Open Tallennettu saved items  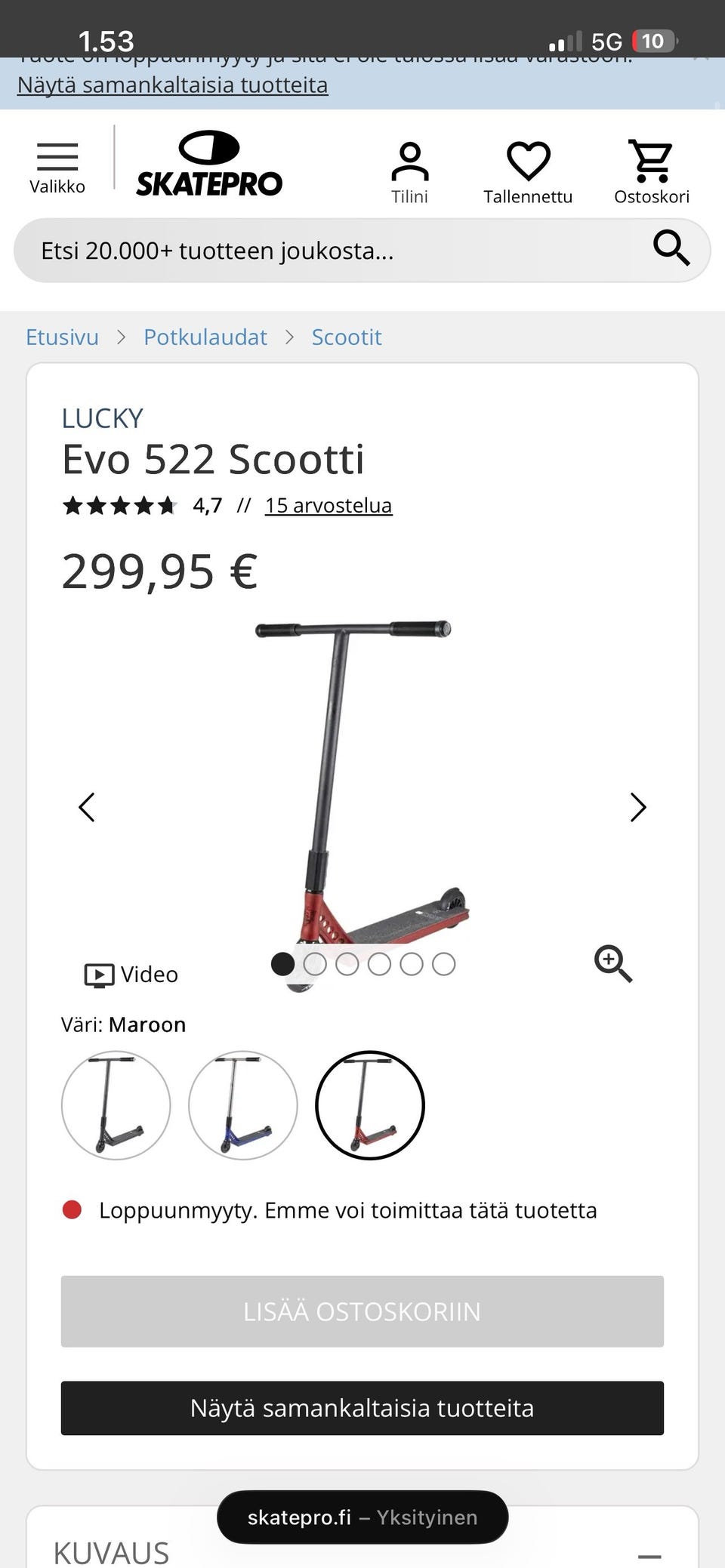pyautogui.click(x=528, y=173)
